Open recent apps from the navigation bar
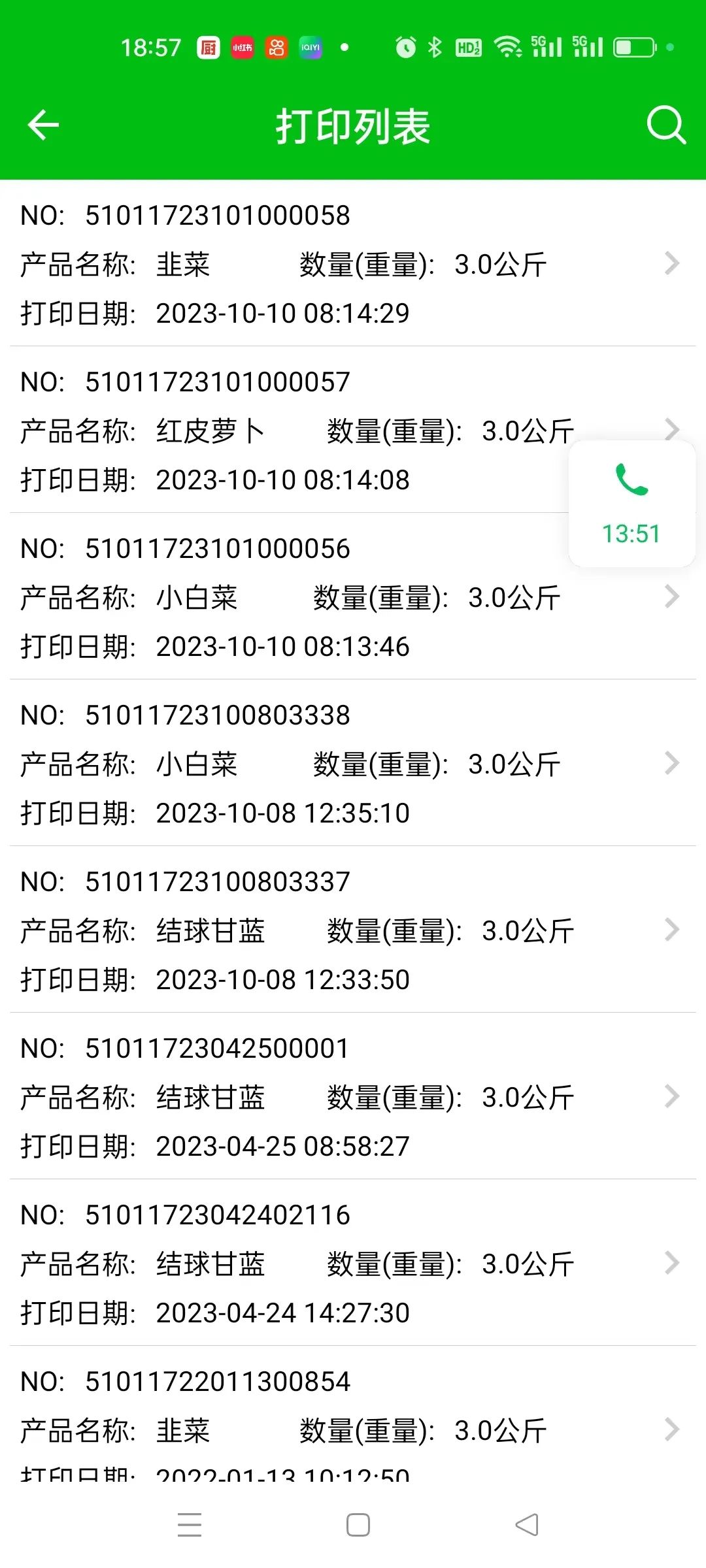The width and height of the screenshot is (706, 1568). pyautogui.click(x=190, y=1525)
